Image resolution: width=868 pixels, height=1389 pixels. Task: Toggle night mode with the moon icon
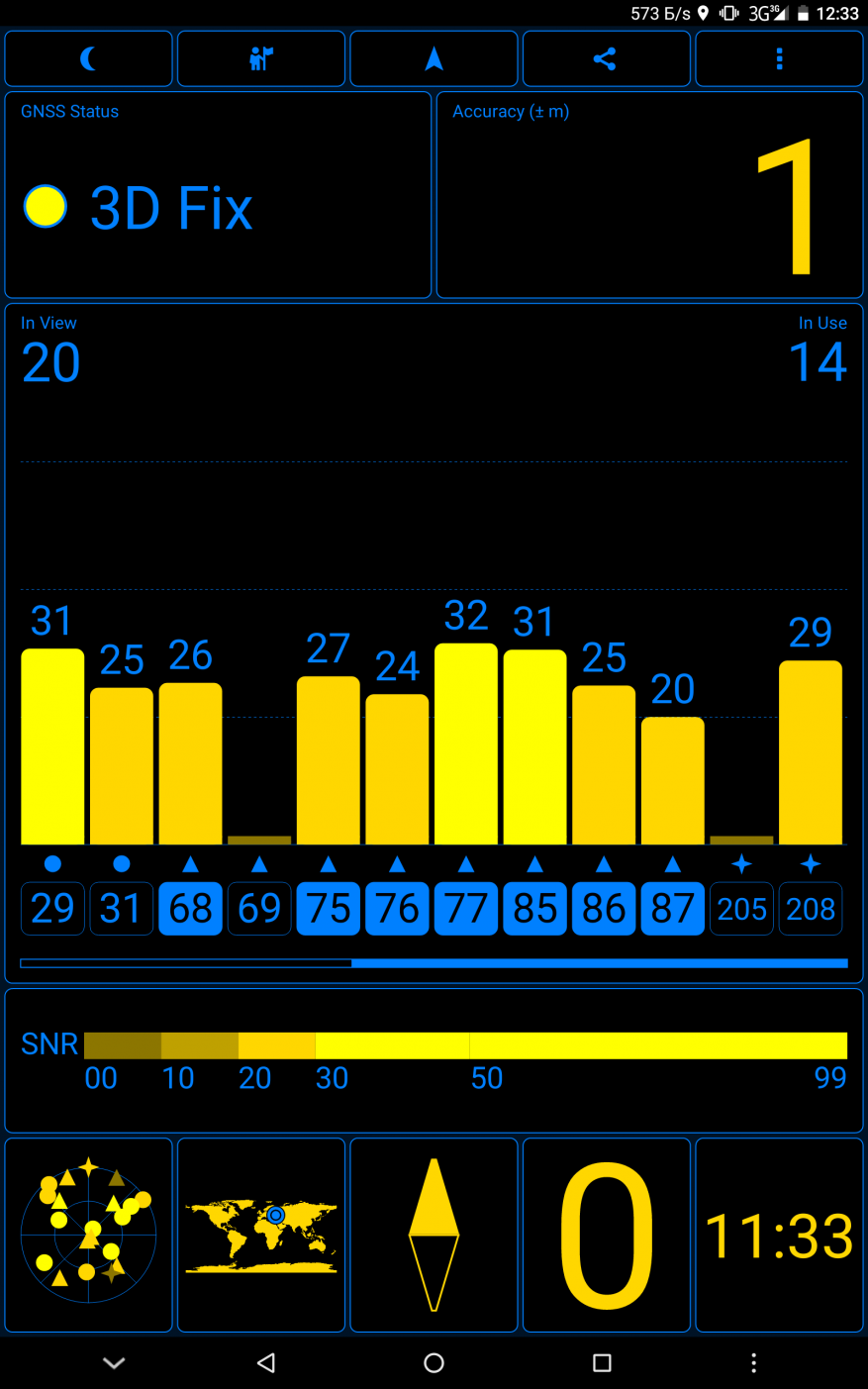[x=89, y=59]
